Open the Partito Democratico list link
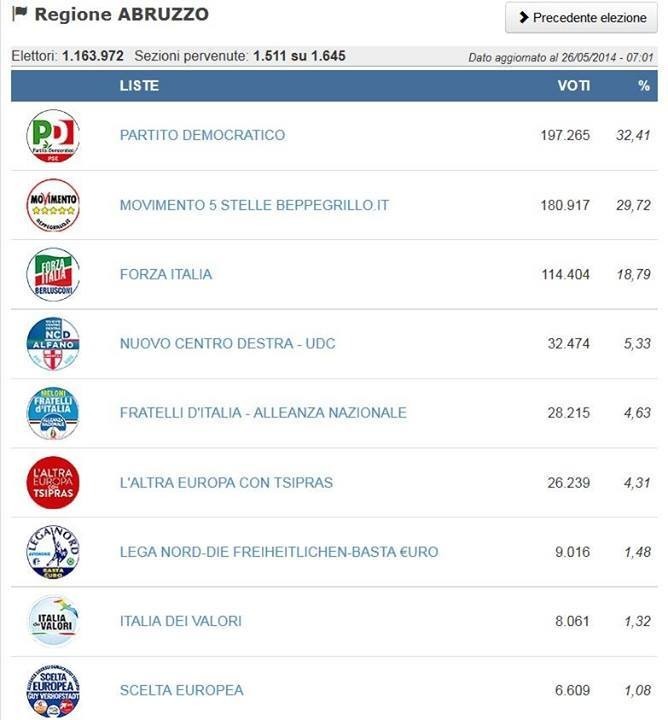 click(202, 135)
